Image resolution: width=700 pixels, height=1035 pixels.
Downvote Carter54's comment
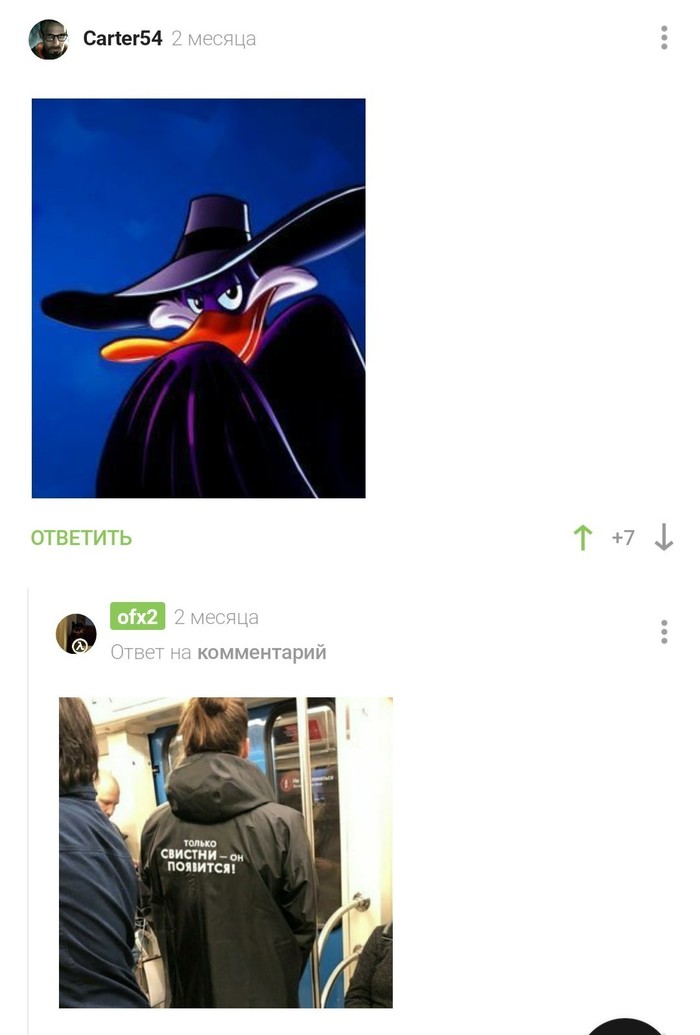click(664, 538)
